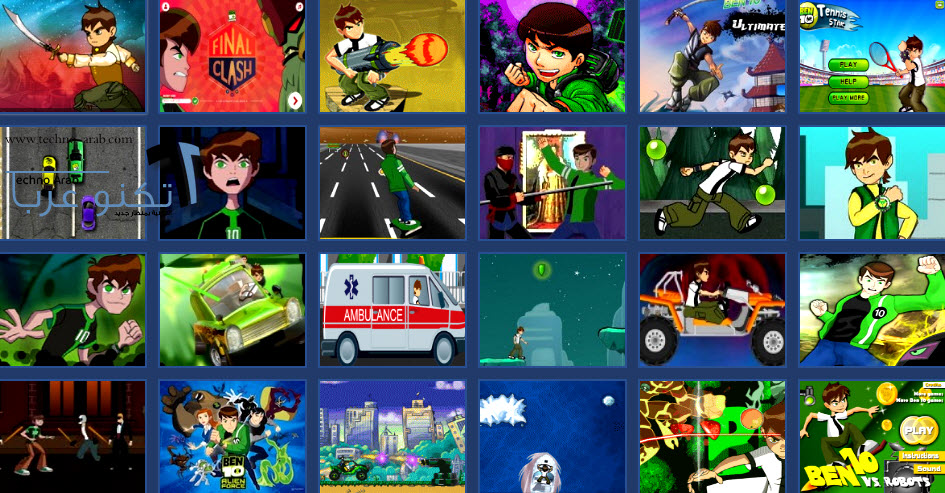
Task: Select the Ben running in forest game
Action: [712, 183]
